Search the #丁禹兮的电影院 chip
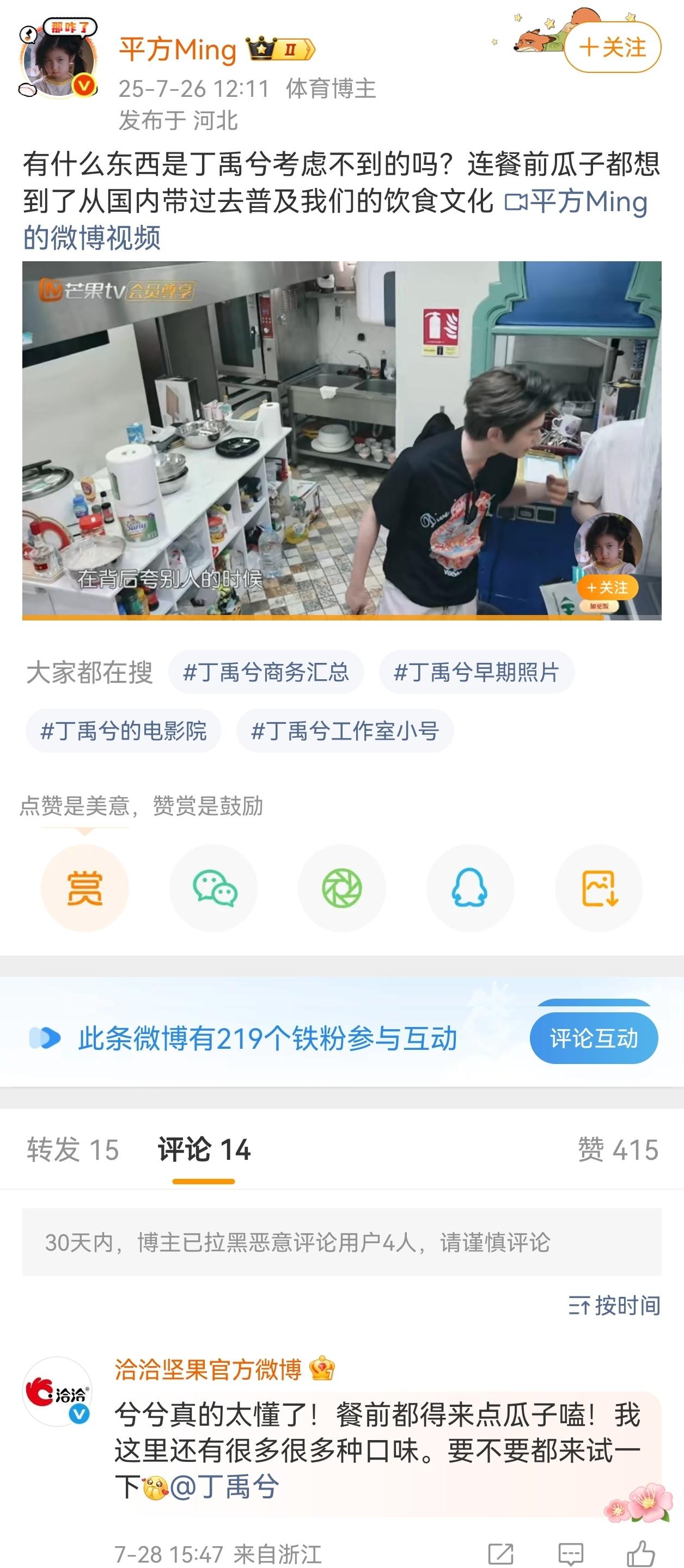 (123, 730)
